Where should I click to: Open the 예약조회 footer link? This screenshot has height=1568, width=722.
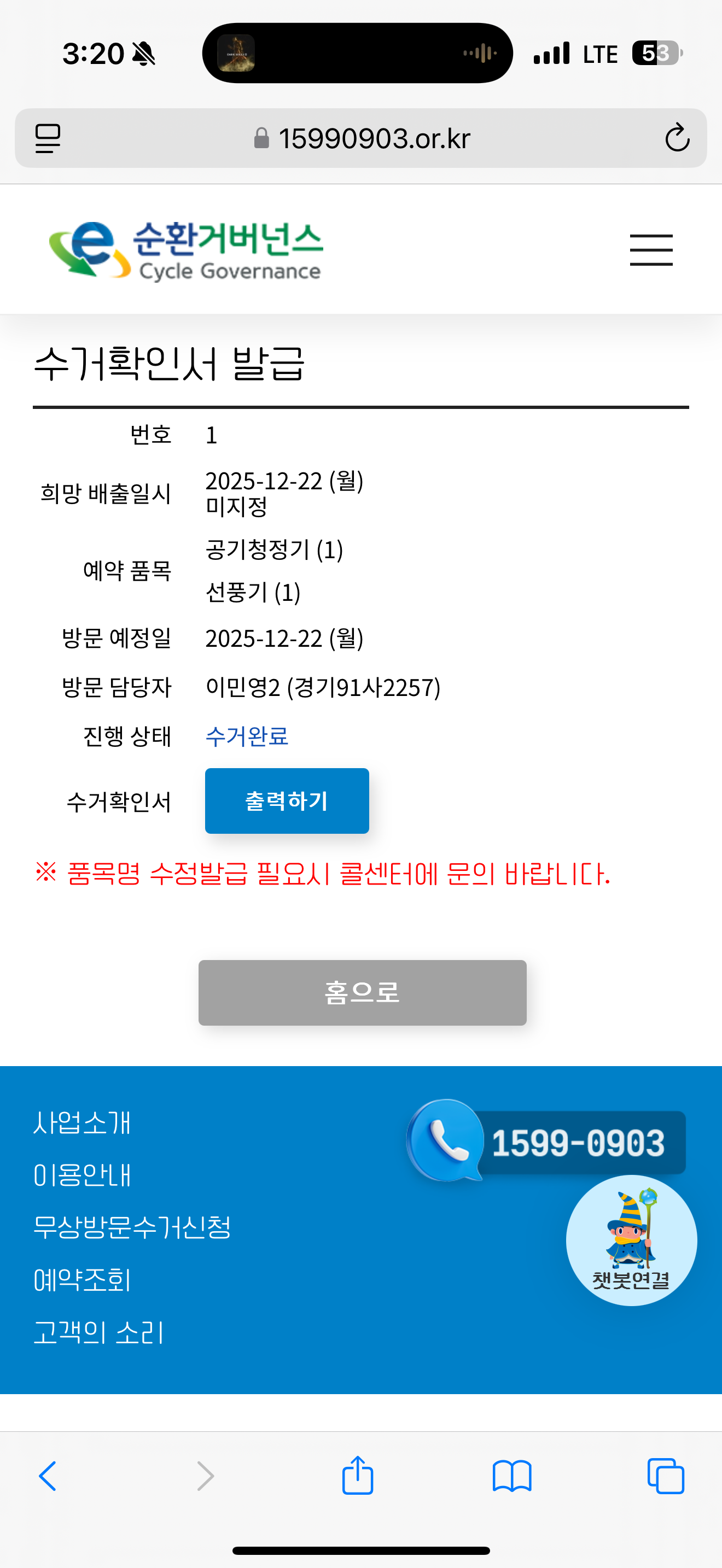[x=82, y=1279]
